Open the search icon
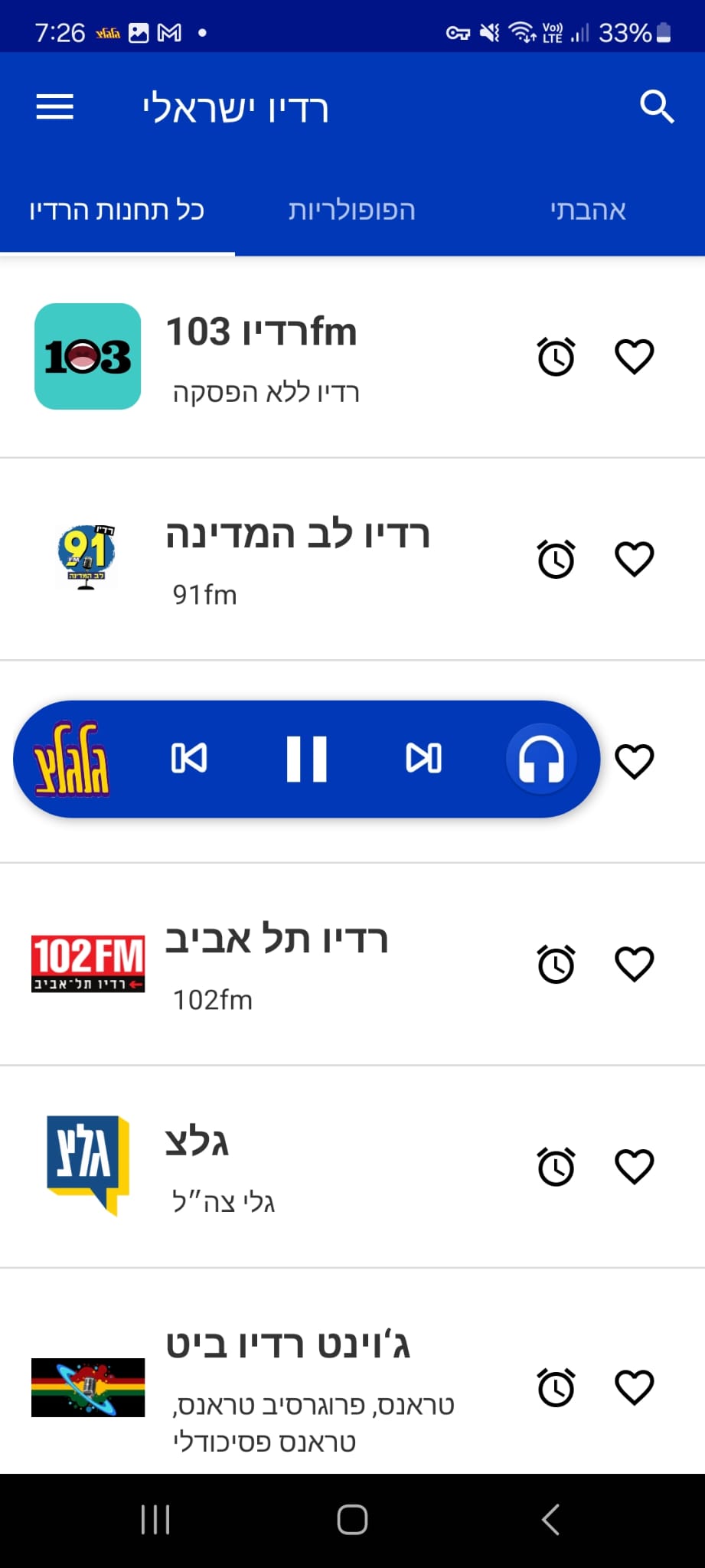The height and width of the screenshot is (1568, 705). click(656, 107)
